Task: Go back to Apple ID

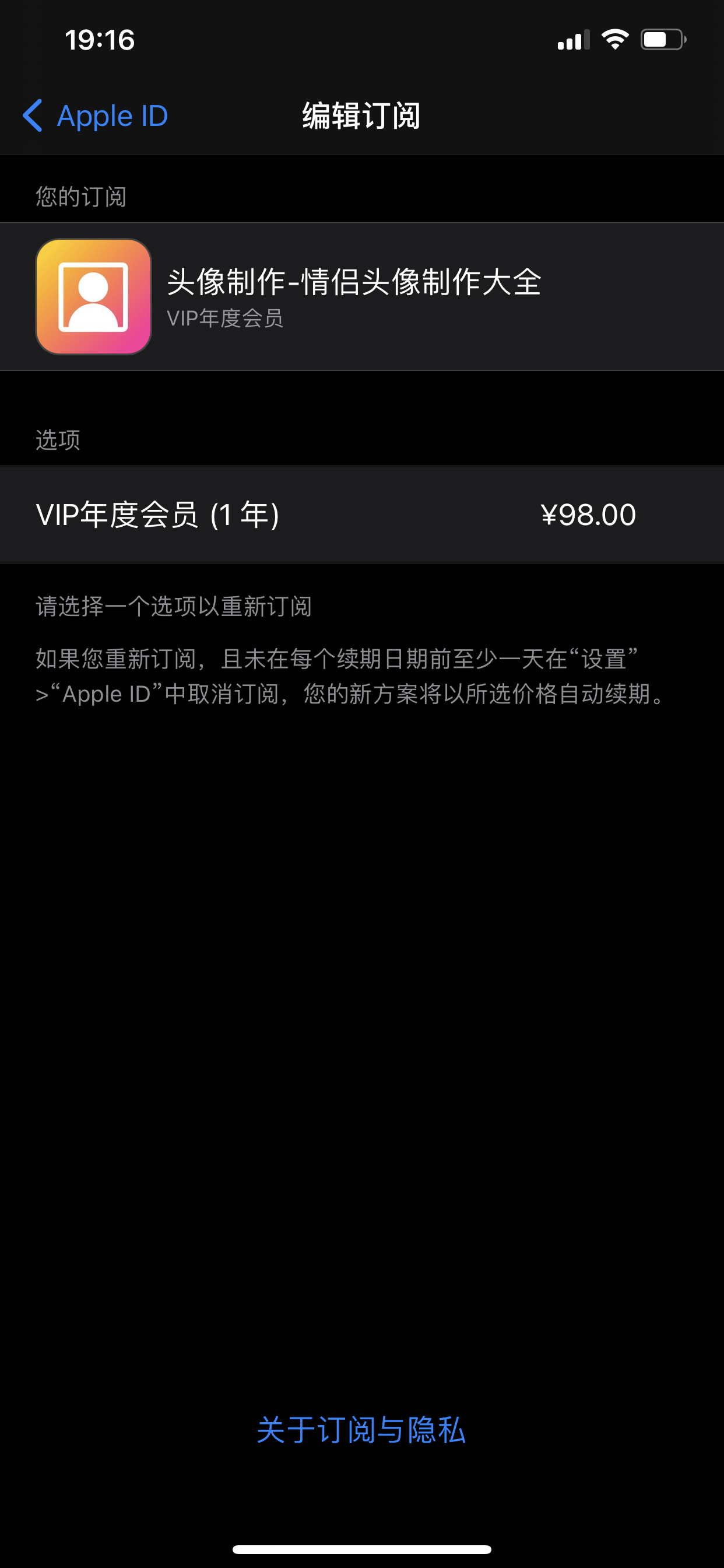Action: 95,116
